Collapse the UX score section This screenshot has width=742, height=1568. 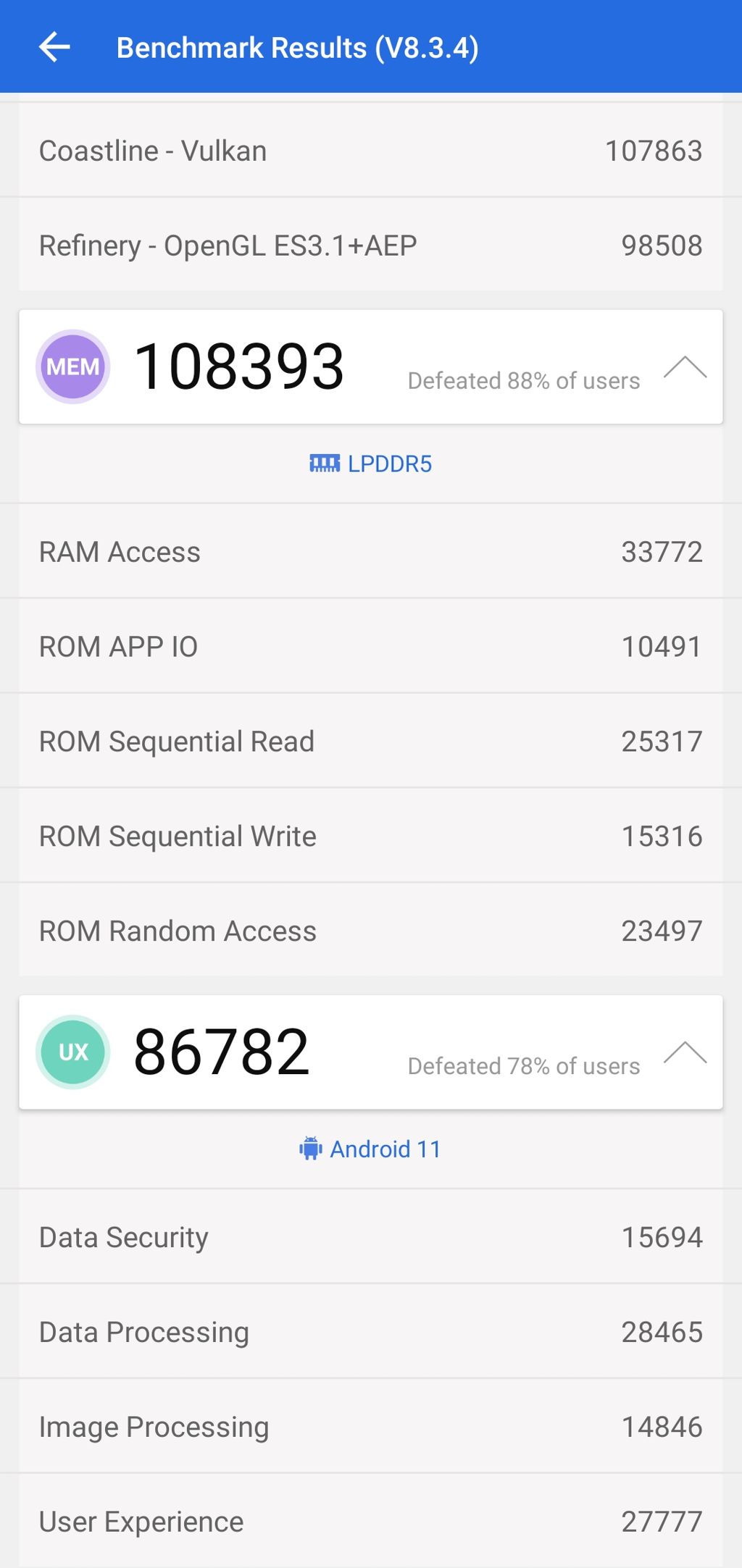(685, 1052)
